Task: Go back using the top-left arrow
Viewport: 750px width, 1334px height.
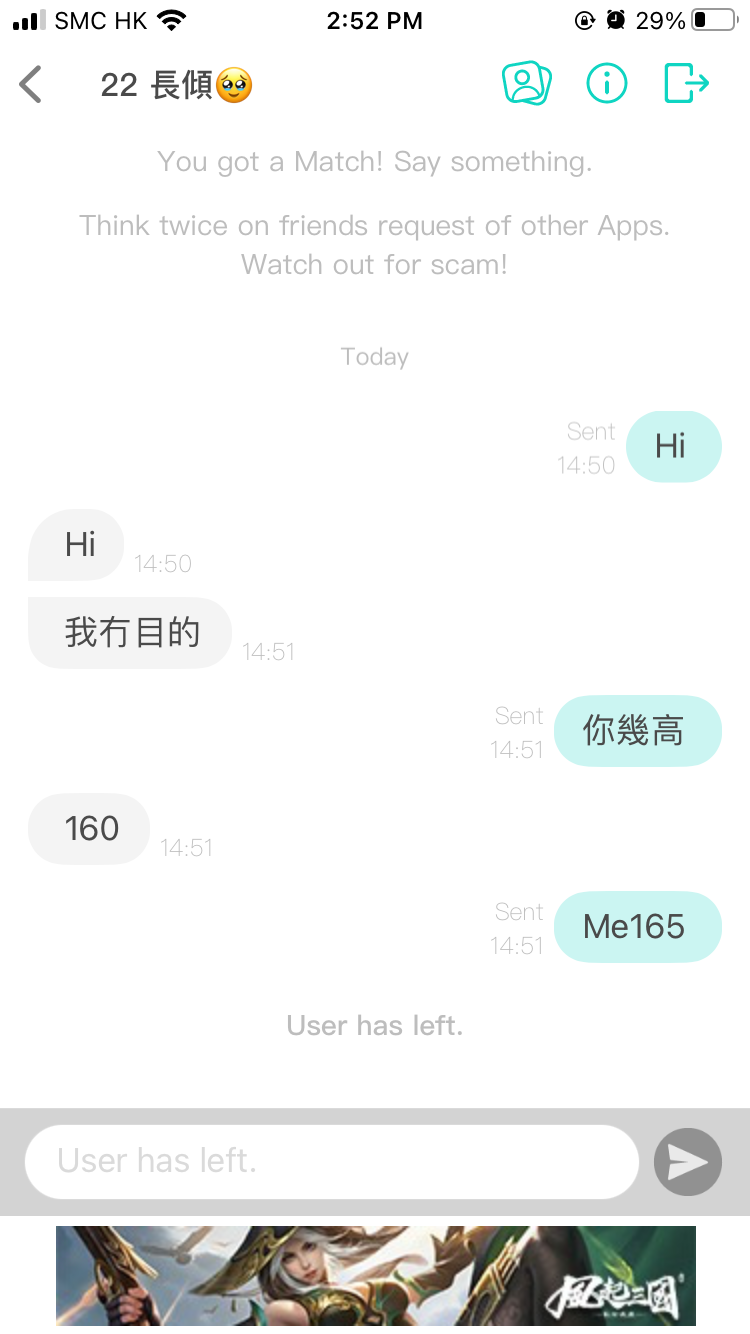Action: (x=31, y=84)
